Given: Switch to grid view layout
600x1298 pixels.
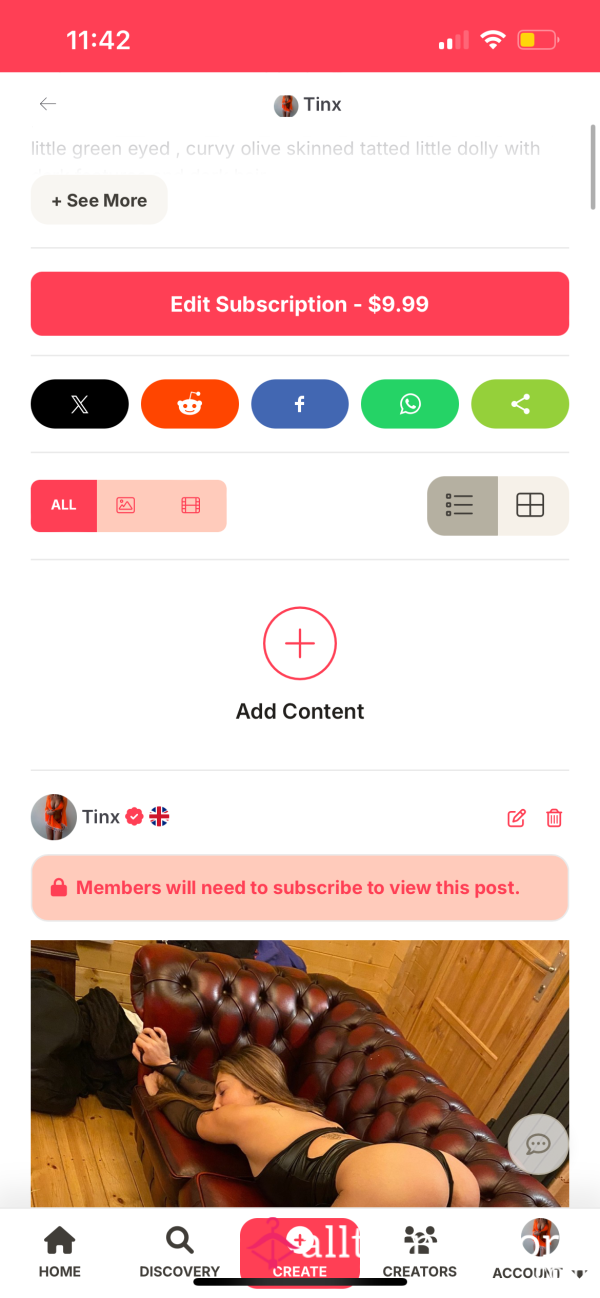Looking at the screenshot, I should (532, 505).
